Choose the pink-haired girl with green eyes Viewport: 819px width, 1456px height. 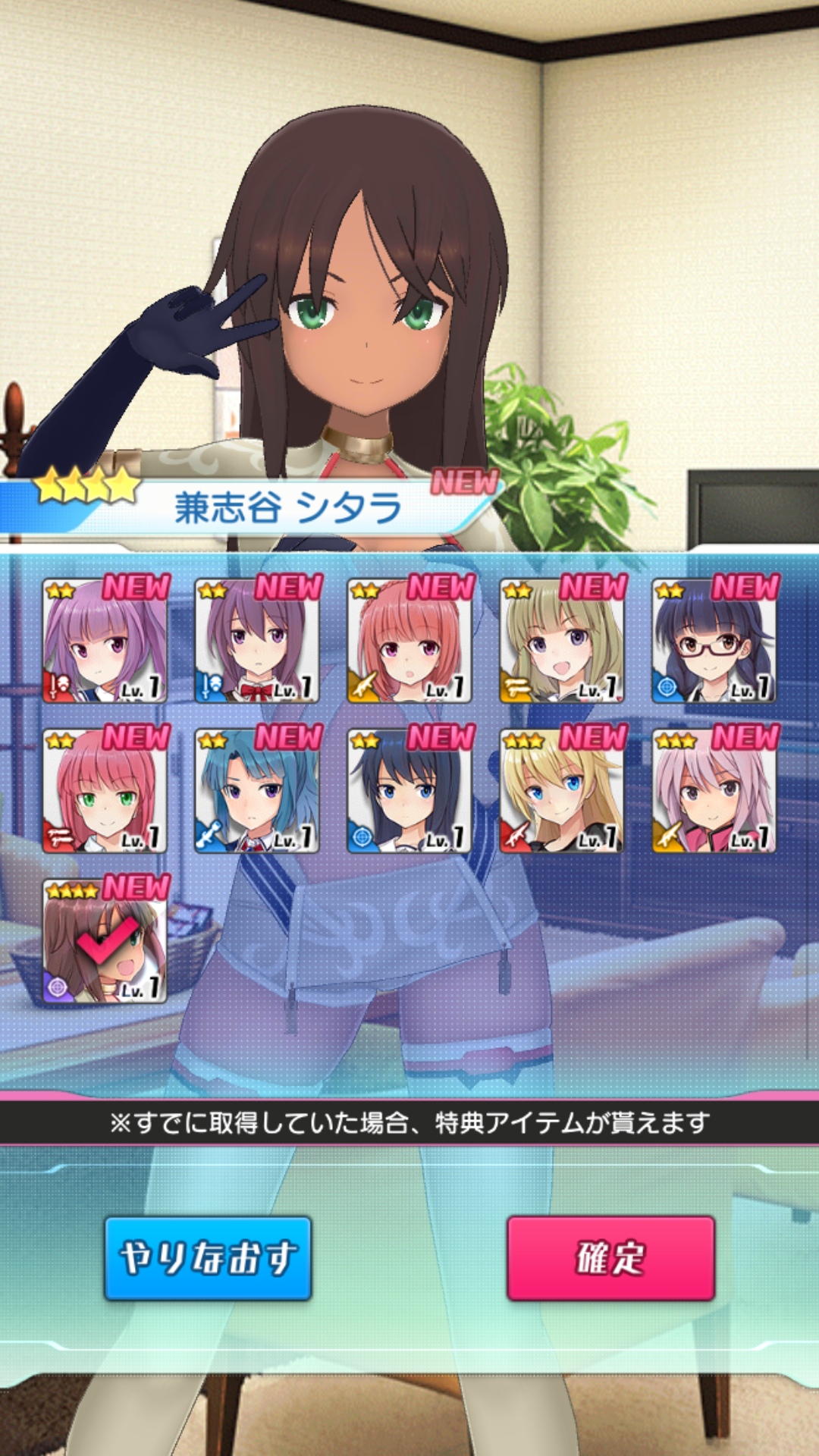point(105,791)
